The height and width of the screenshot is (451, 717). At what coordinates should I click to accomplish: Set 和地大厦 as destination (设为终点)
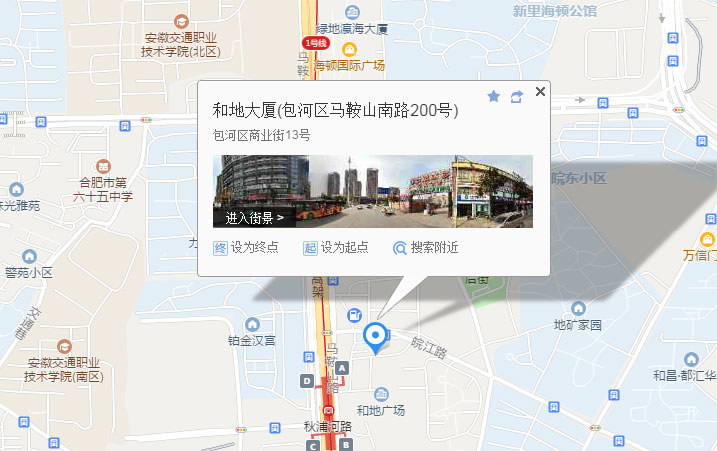tap(247, 248)
